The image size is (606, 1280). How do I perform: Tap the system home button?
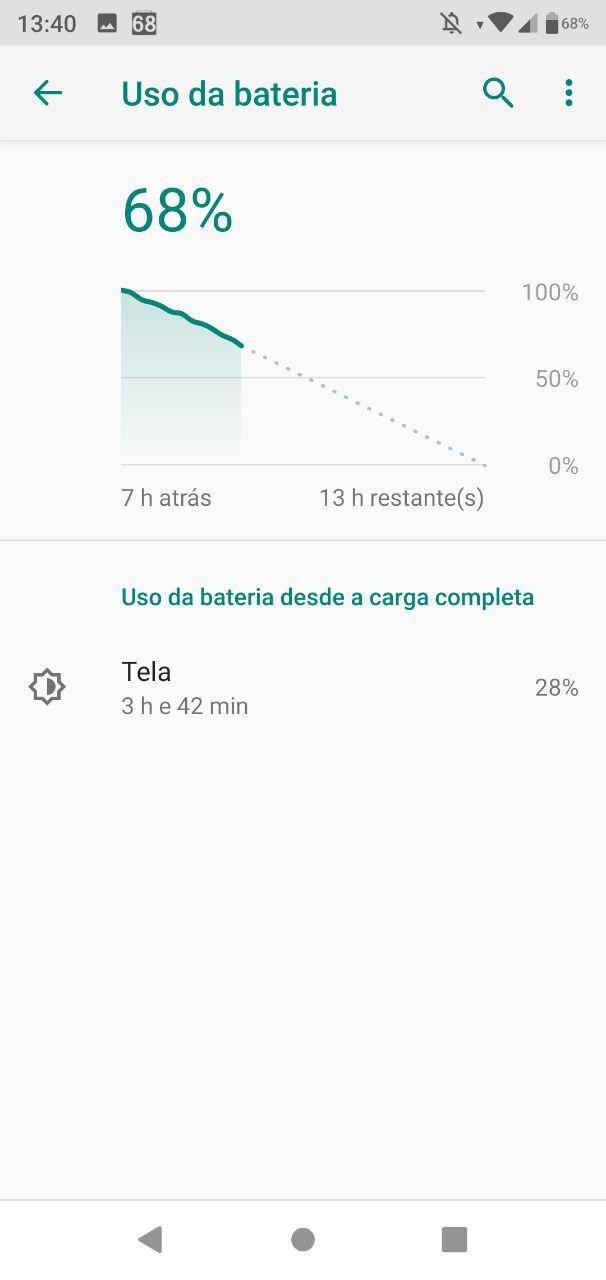pos(303,1240)
